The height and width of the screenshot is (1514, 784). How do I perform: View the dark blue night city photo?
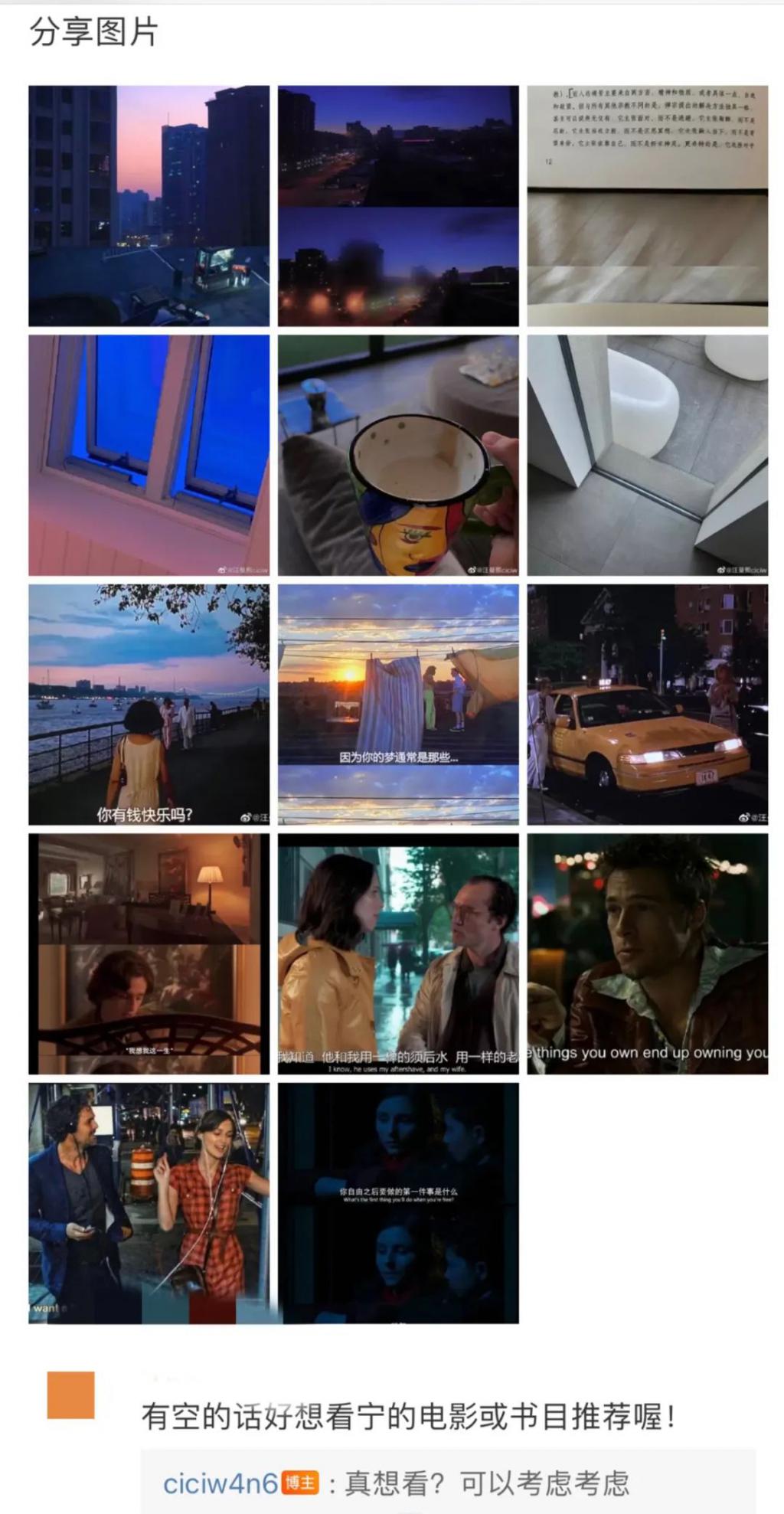[x=398, y=205]
